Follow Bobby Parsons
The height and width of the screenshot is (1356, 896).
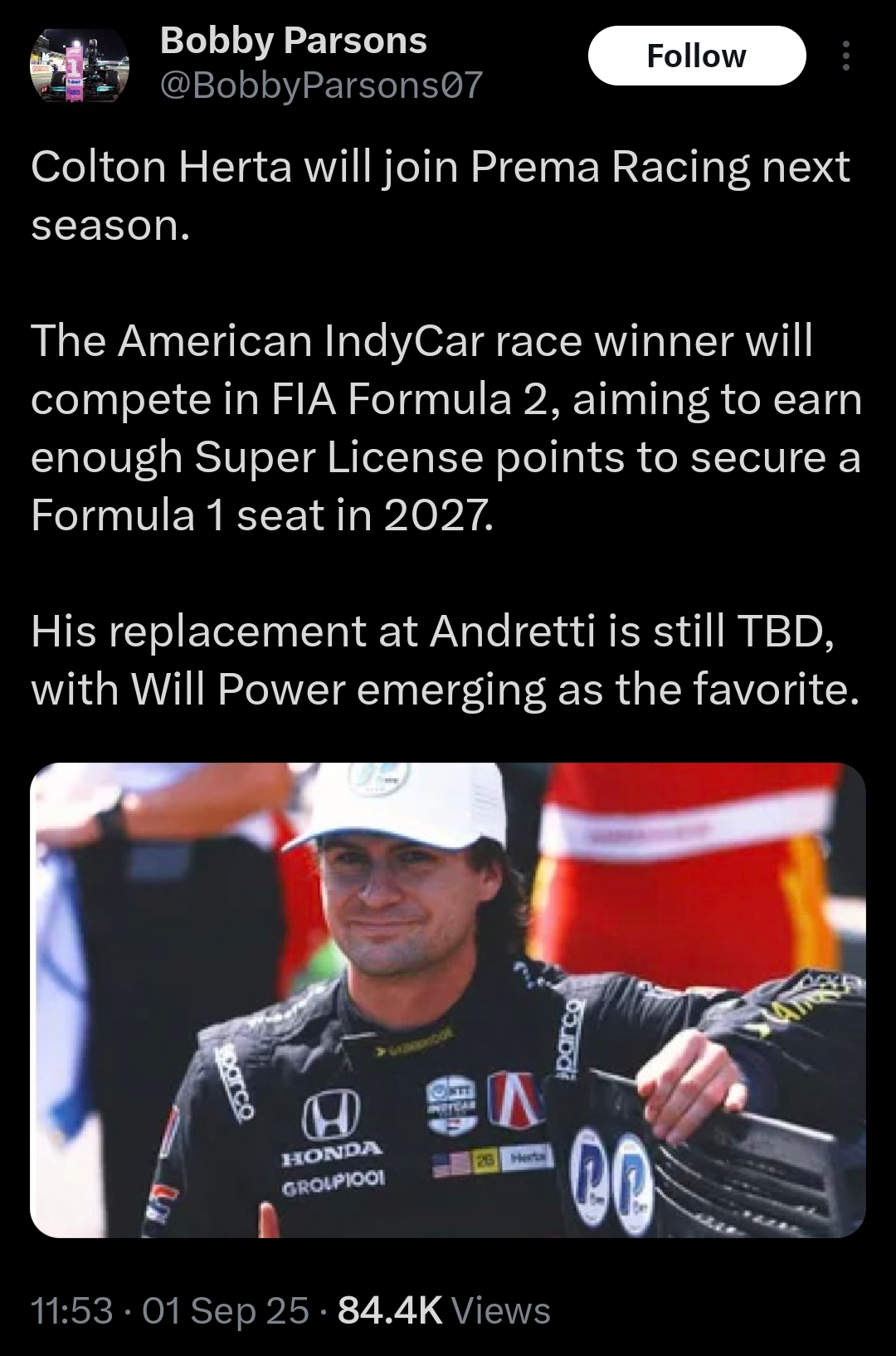click(x=696, y=56)
